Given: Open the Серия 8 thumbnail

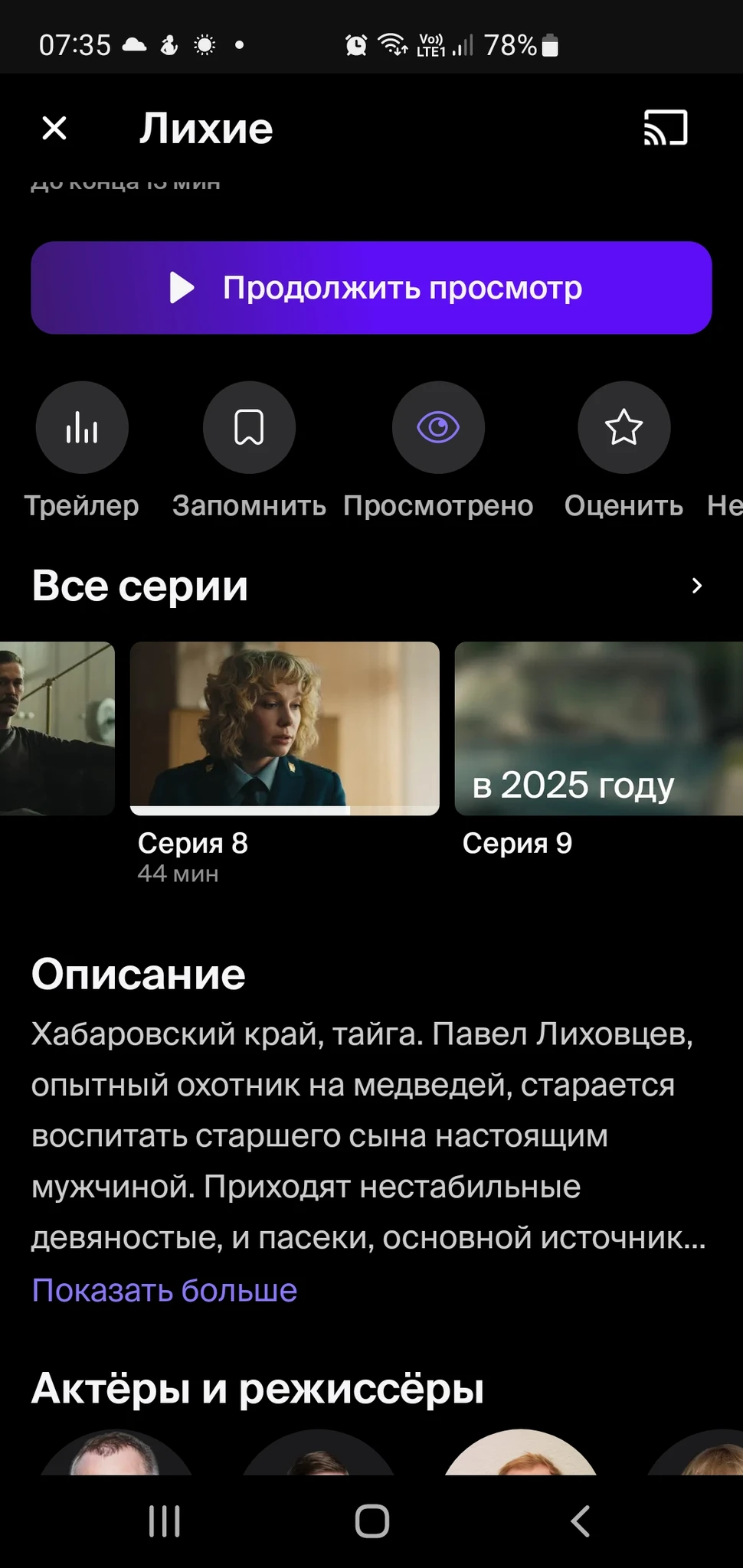Looking at the screenshot, I should tap(285, 728).
